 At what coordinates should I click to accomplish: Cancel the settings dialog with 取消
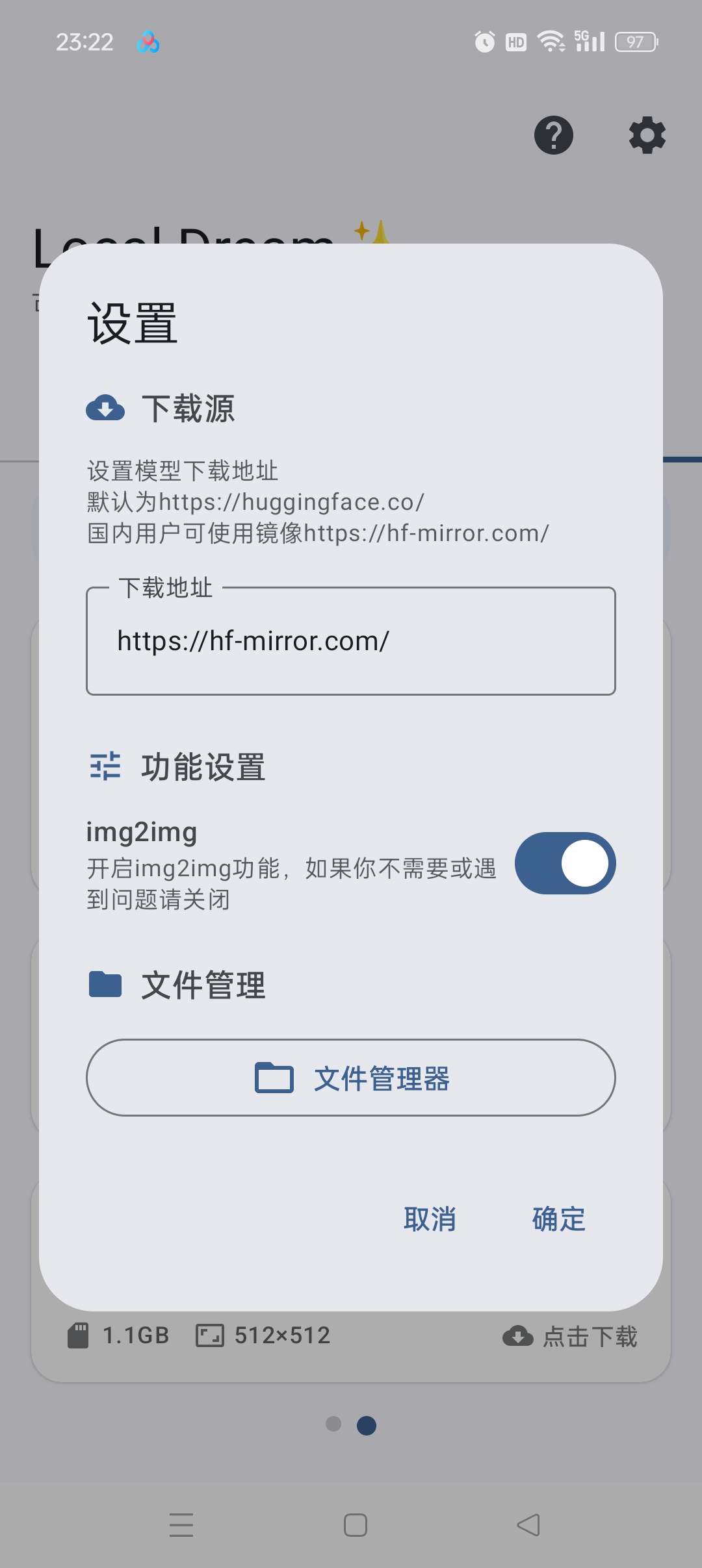430,1219
